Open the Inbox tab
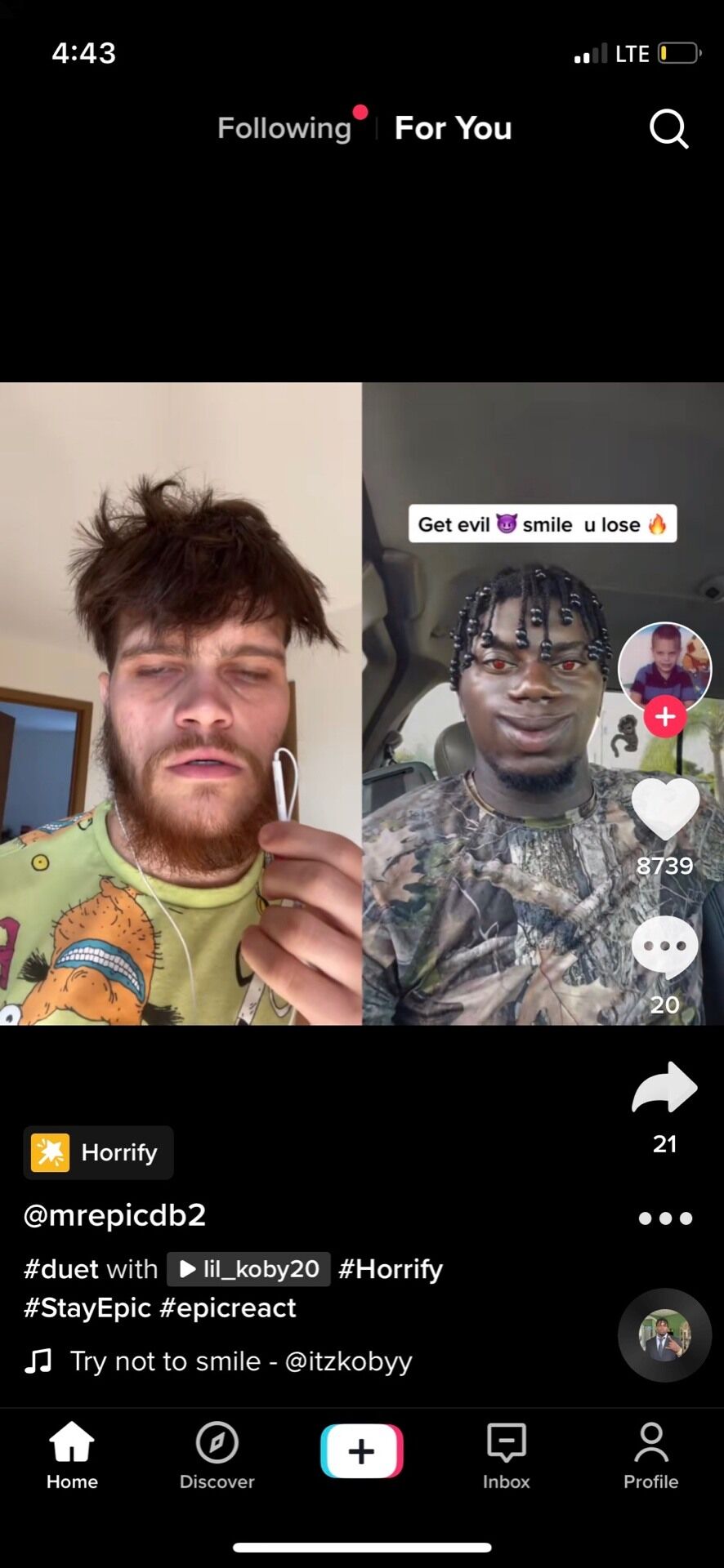The image size is (724, 1568). click(x=506, y=1455)
